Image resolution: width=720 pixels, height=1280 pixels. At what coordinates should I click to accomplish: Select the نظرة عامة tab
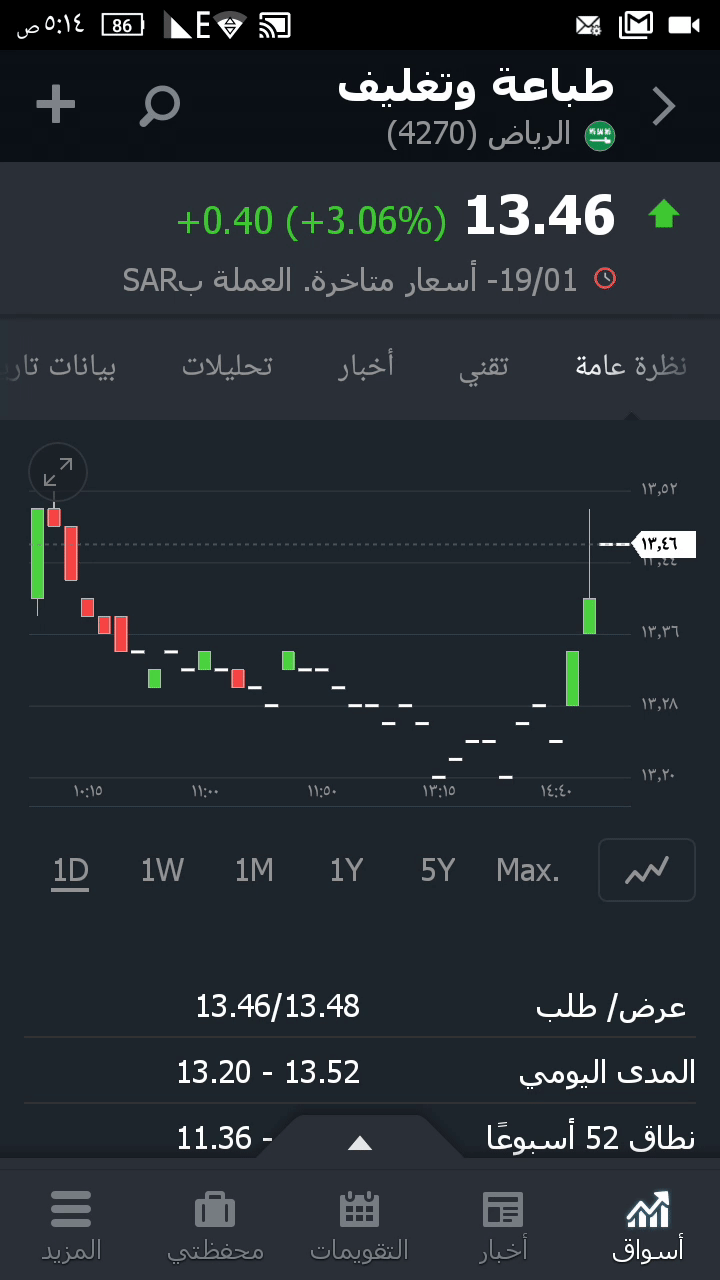631,366
